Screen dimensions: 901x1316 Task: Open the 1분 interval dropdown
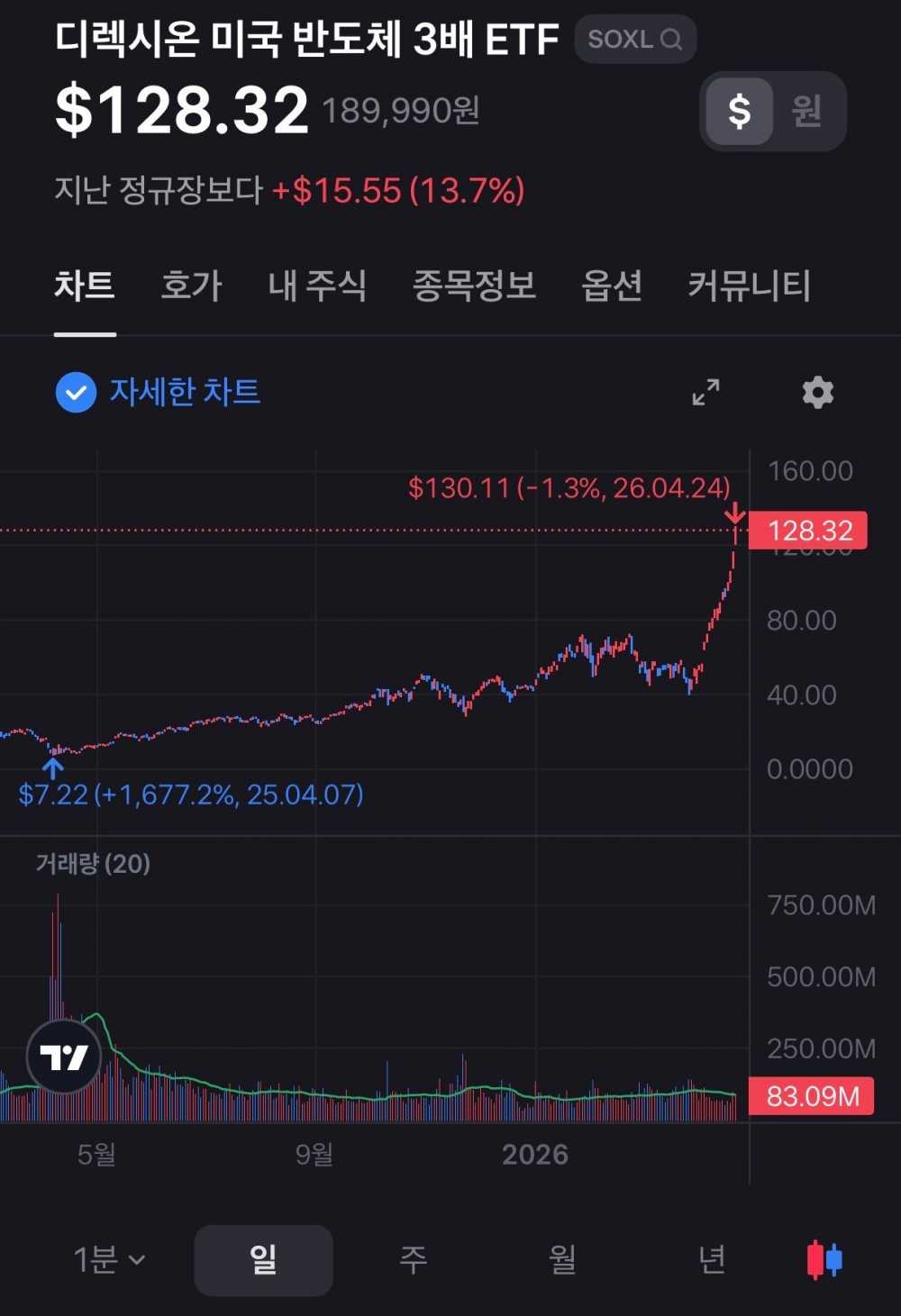coord(109,1259)
